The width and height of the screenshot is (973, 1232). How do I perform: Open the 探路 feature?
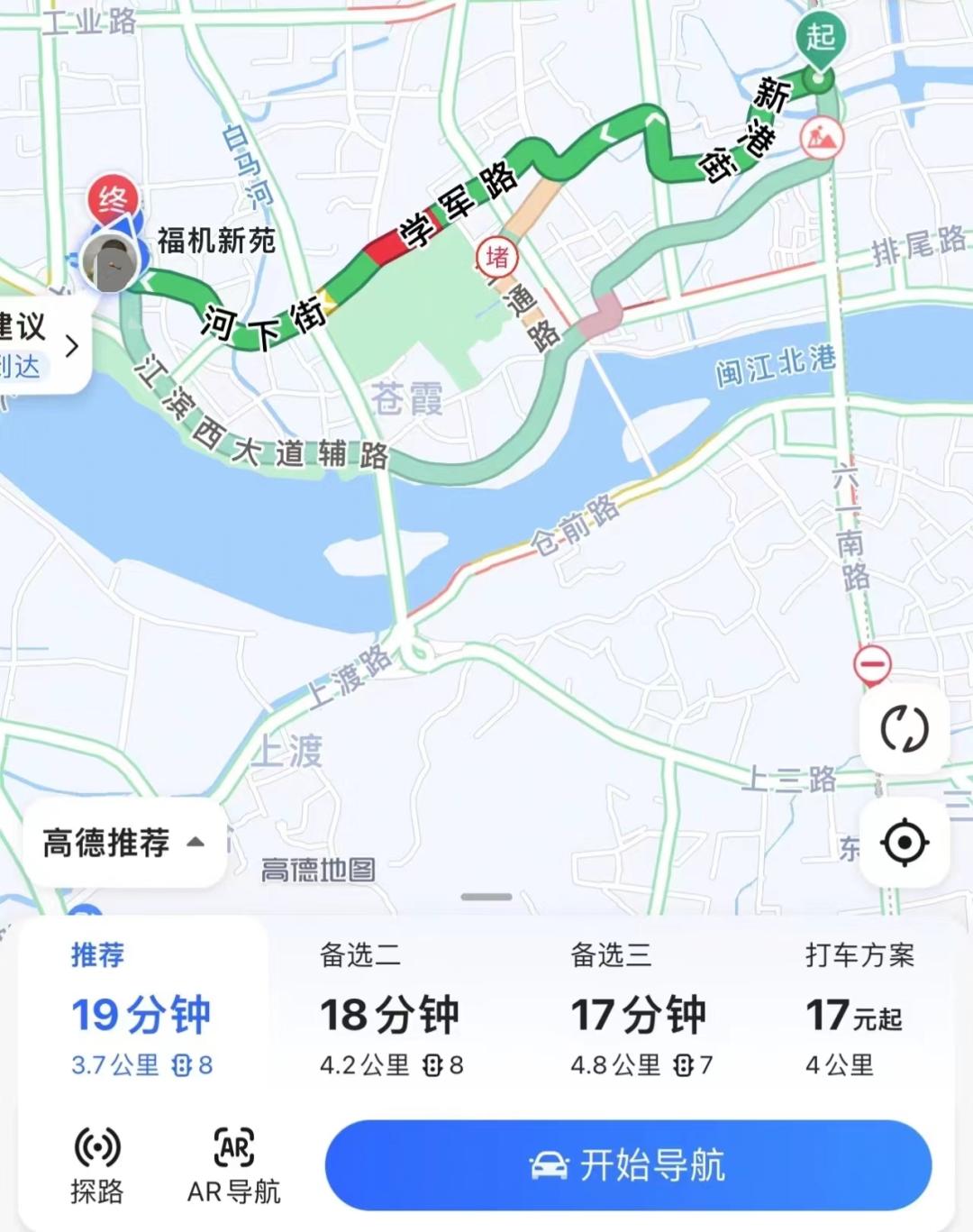pos(96,1164)
